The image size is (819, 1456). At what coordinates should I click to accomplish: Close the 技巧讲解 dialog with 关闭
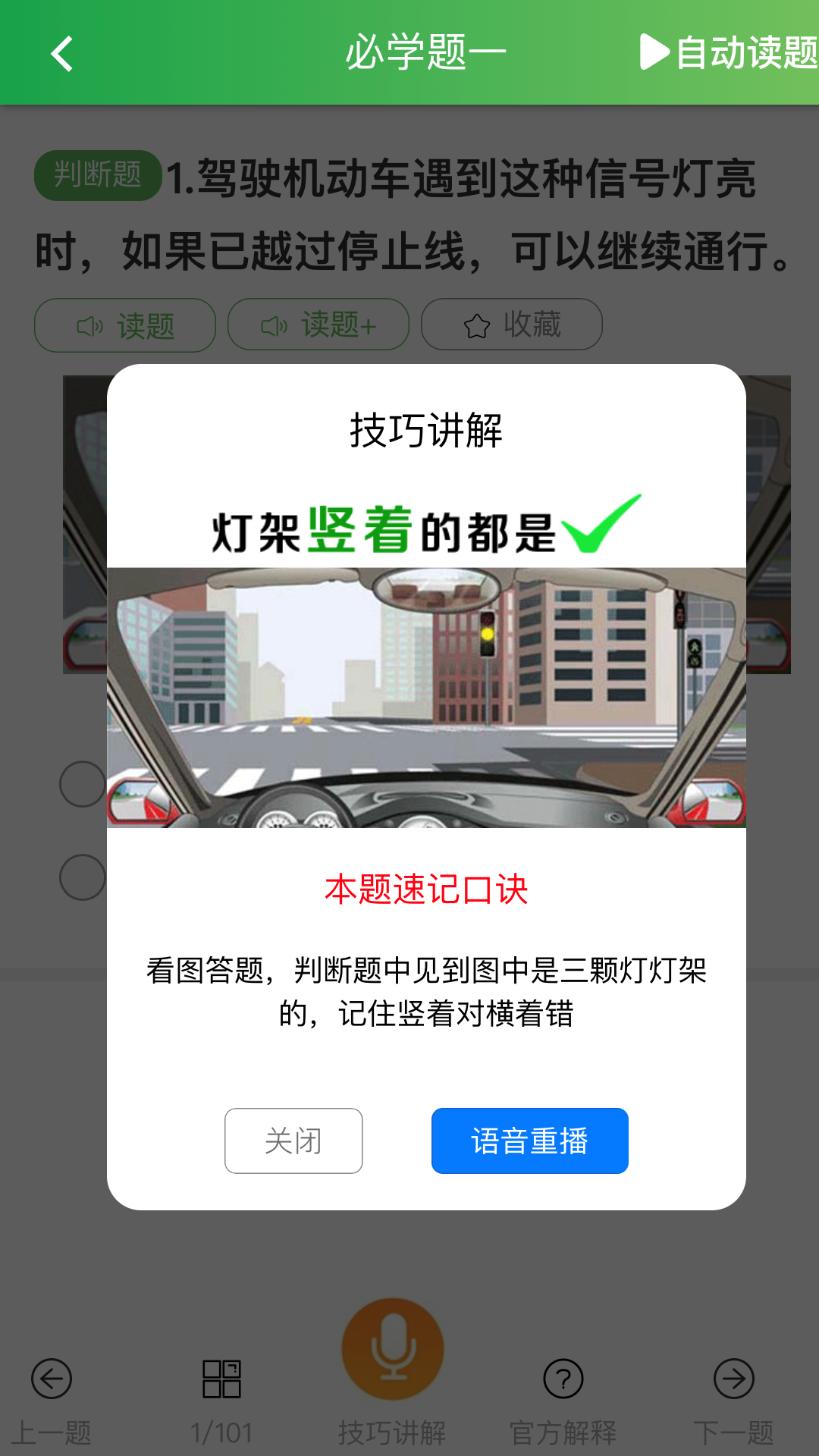(x=293, y=1141)
